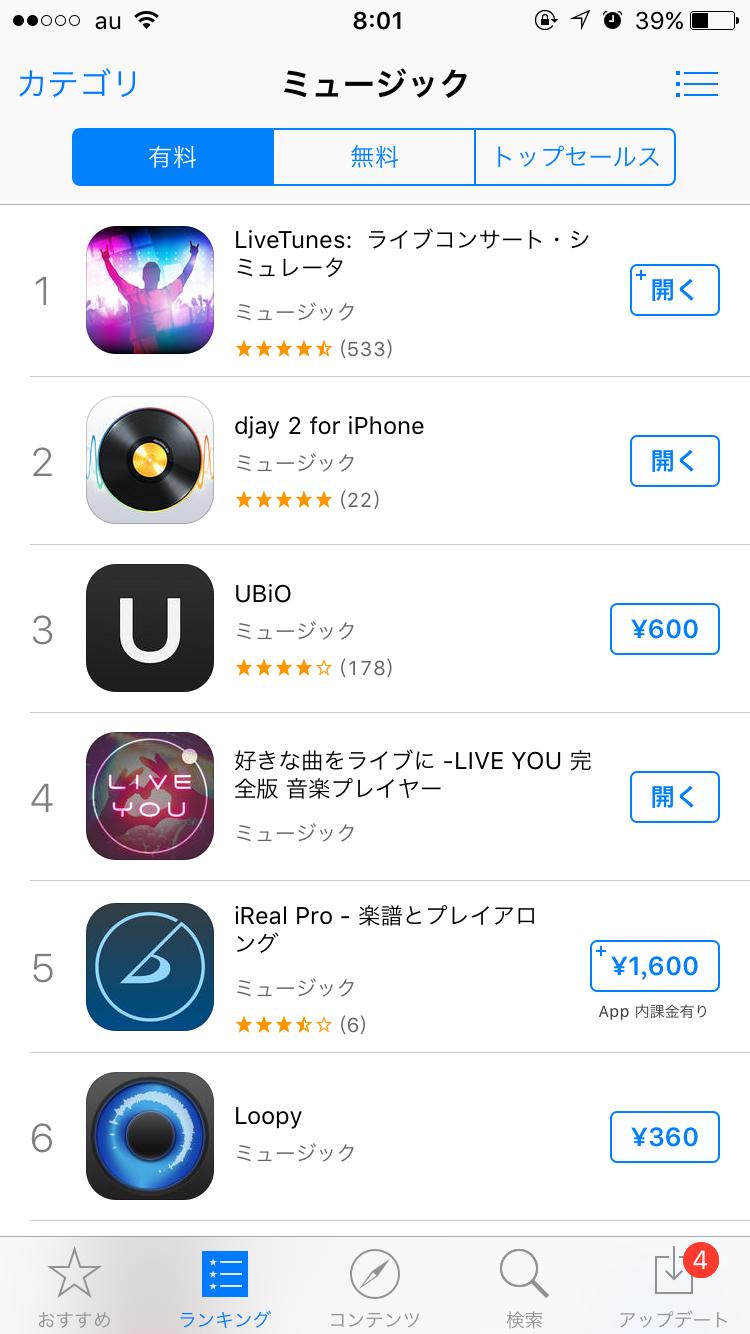Select the ランキング tab
This screenshot has height=1334, width=750.
[x=224, y=1288]
